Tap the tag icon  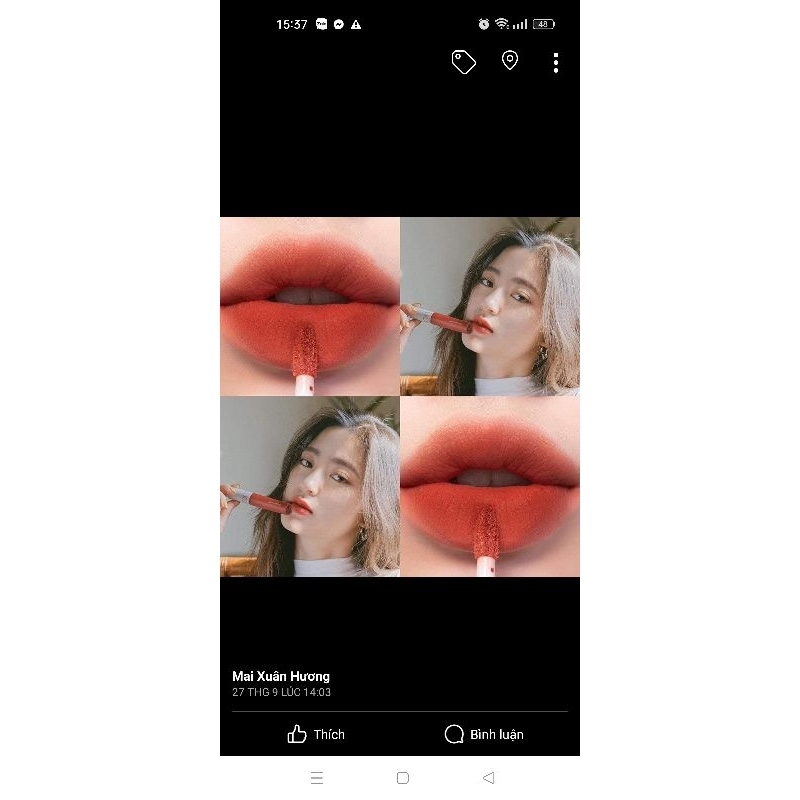pyautogui.click(x=463, y=62)
